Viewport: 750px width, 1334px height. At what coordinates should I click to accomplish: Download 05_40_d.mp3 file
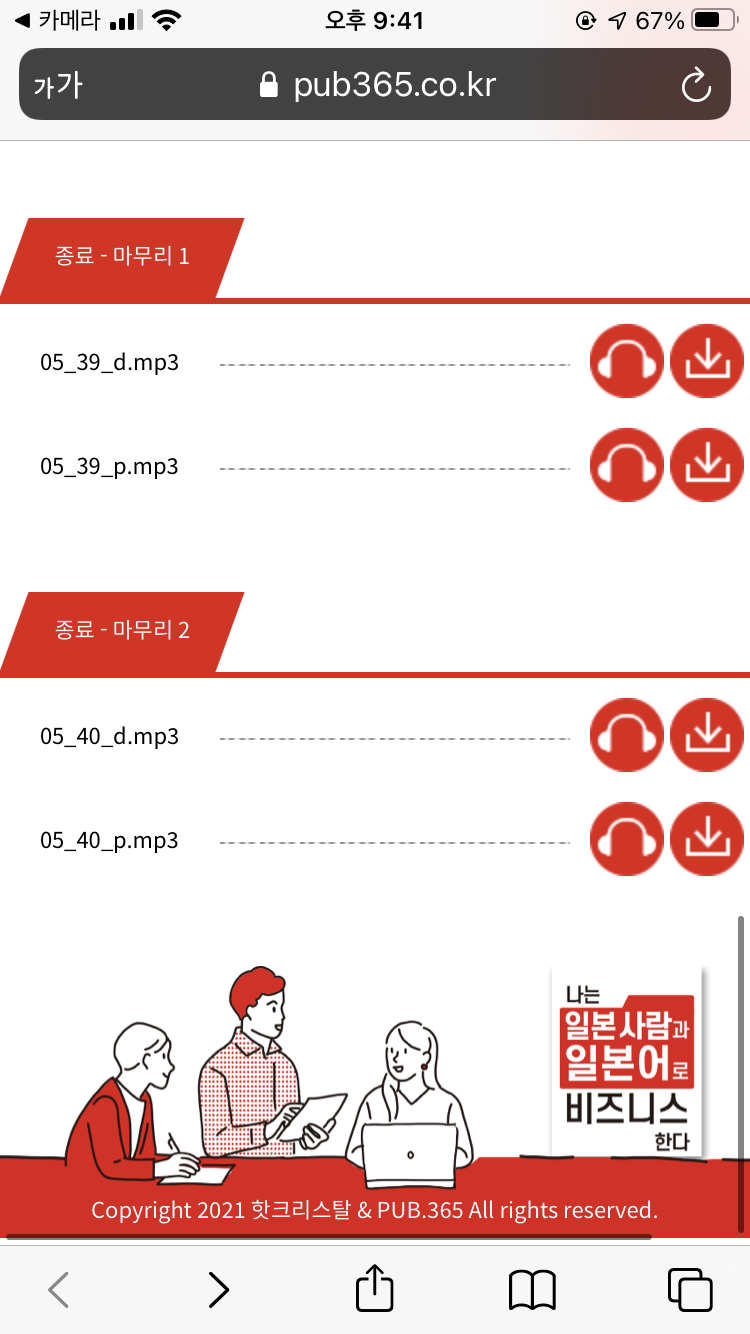(707, 735)
